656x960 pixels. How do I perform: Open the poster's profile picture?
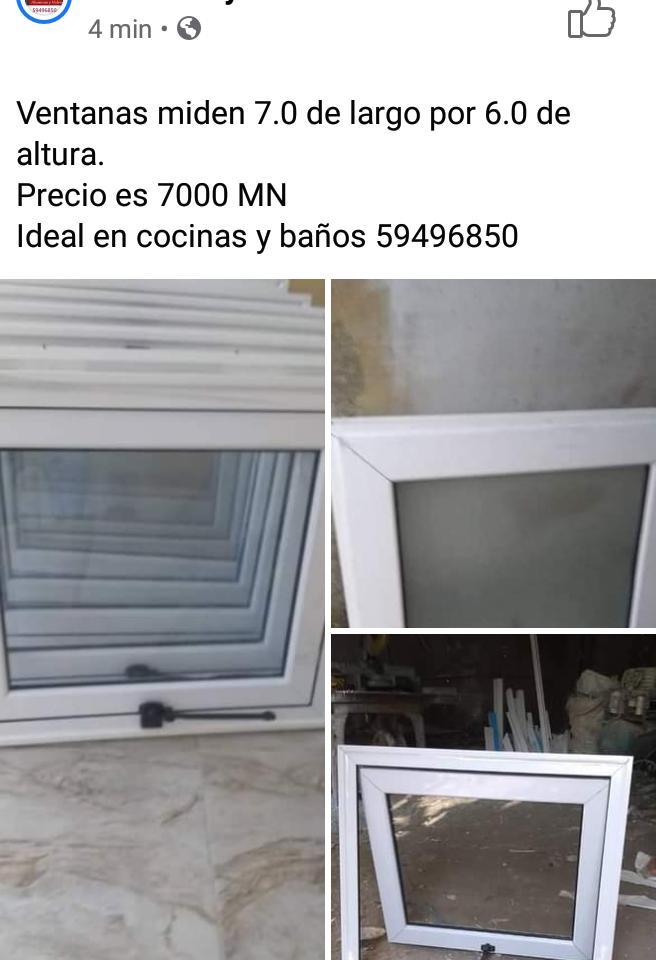45,8
